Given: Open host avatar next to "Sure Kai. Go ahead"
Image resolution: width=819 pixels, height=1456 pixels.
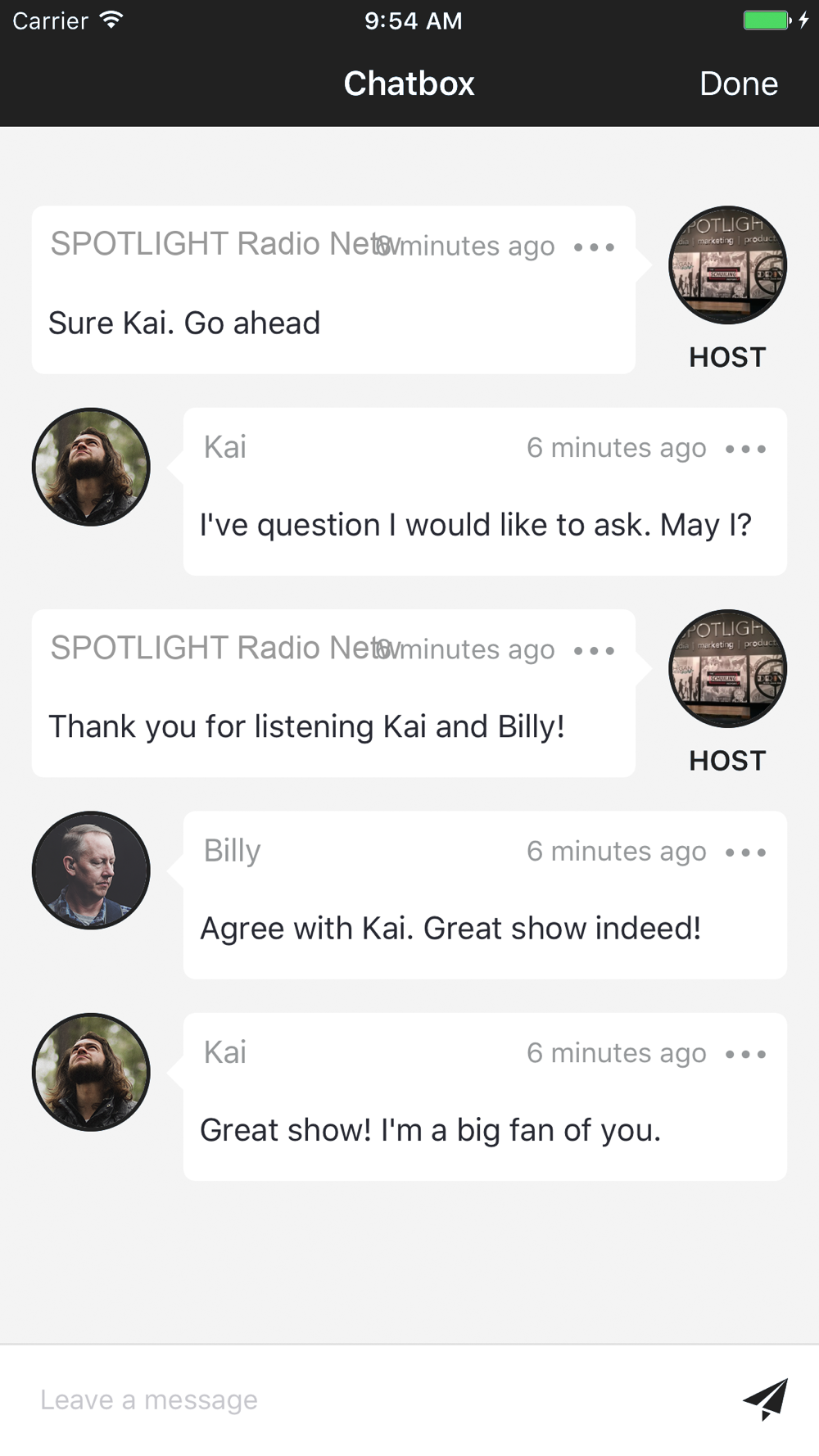Looking at the screenshot, I should tap(727, 265).
